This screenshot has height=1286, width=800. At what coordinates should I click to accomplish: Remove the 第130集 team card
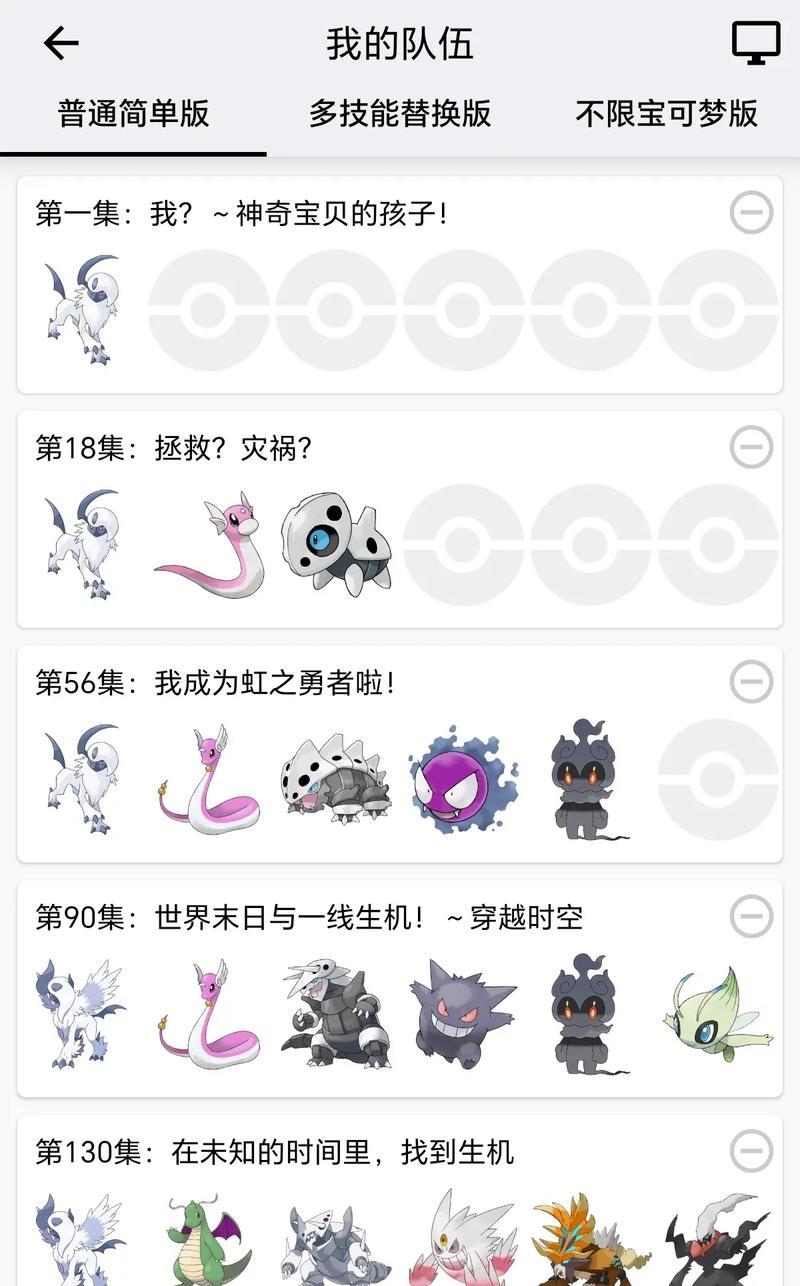[x=751, y=1151]
